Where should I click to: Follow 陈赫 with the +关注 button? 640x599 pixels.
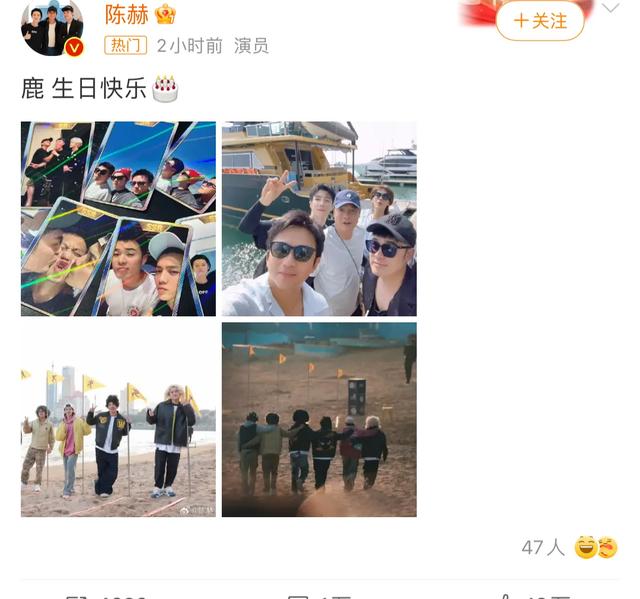(x=540, y=21)
